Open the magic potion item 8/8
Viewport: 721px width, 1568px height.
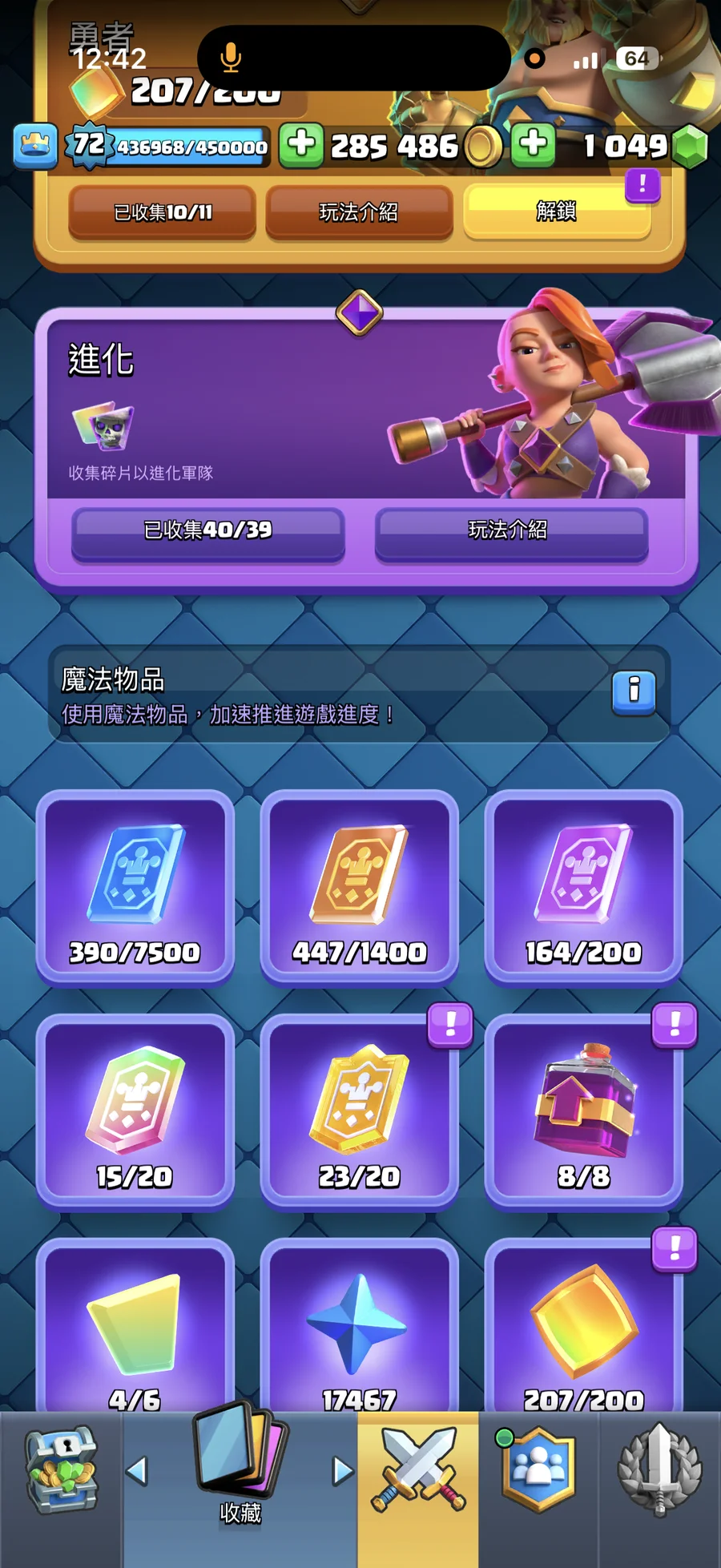[x=583, y=1111]
